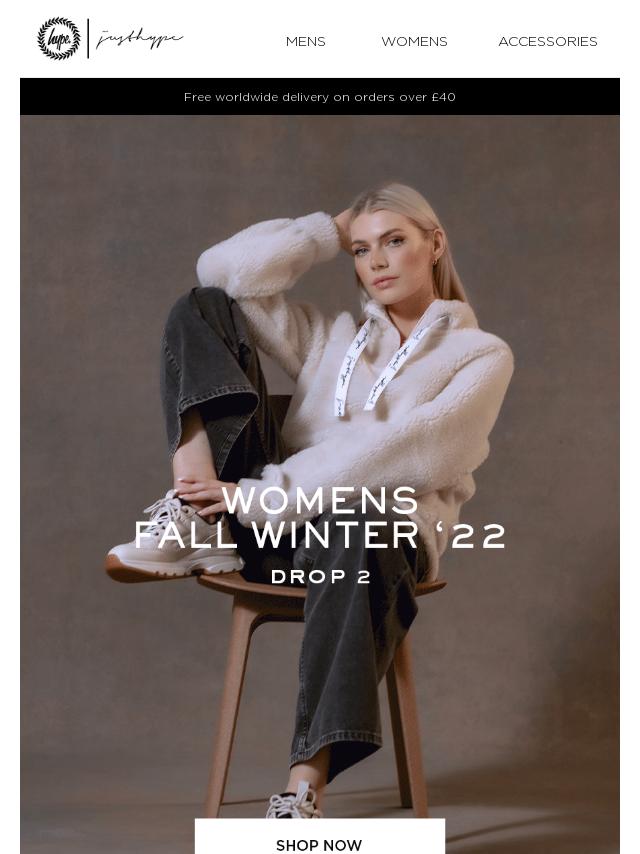
Task: Tap the Just Hype logo to visit the homepage
Action: pyautogui.click(x=110, y=39)
